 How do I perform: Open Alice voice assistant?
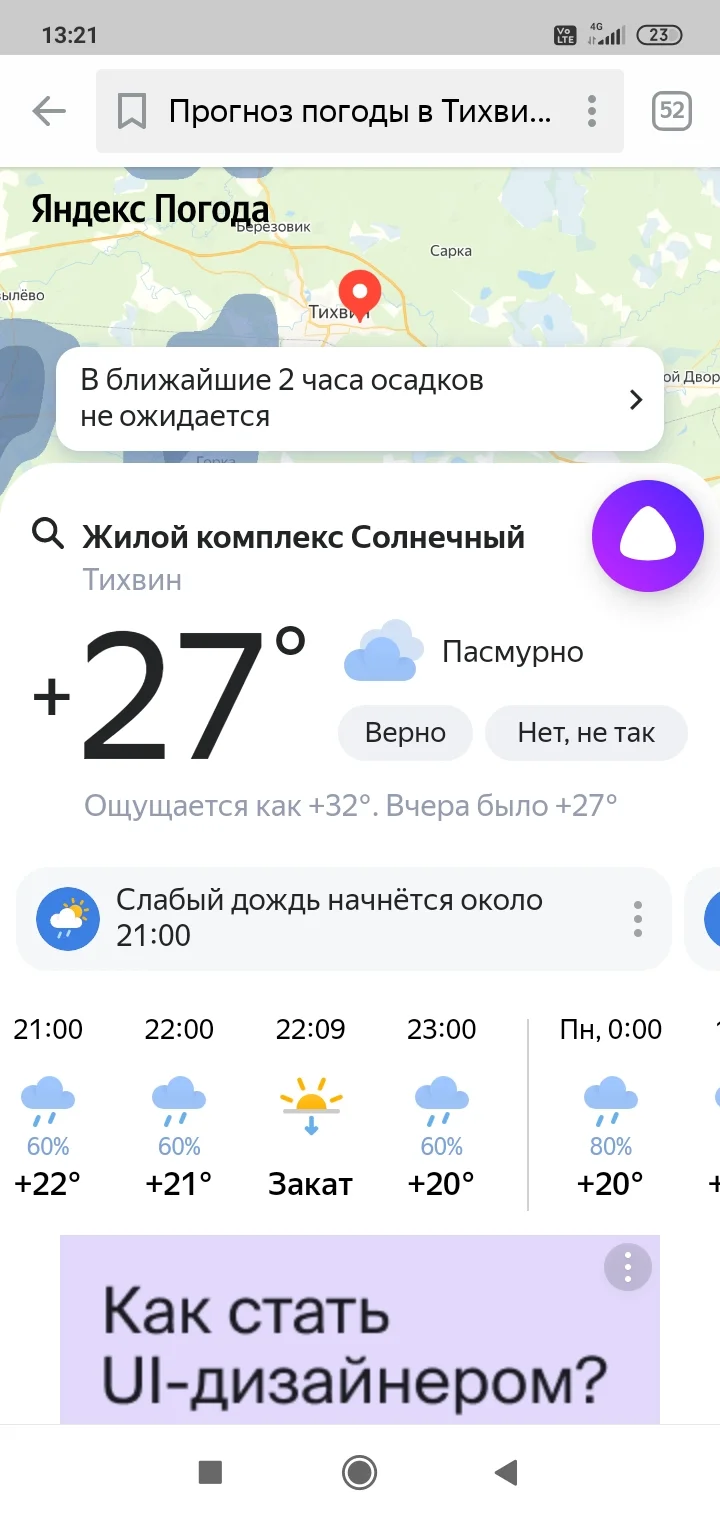coord(648,536)
